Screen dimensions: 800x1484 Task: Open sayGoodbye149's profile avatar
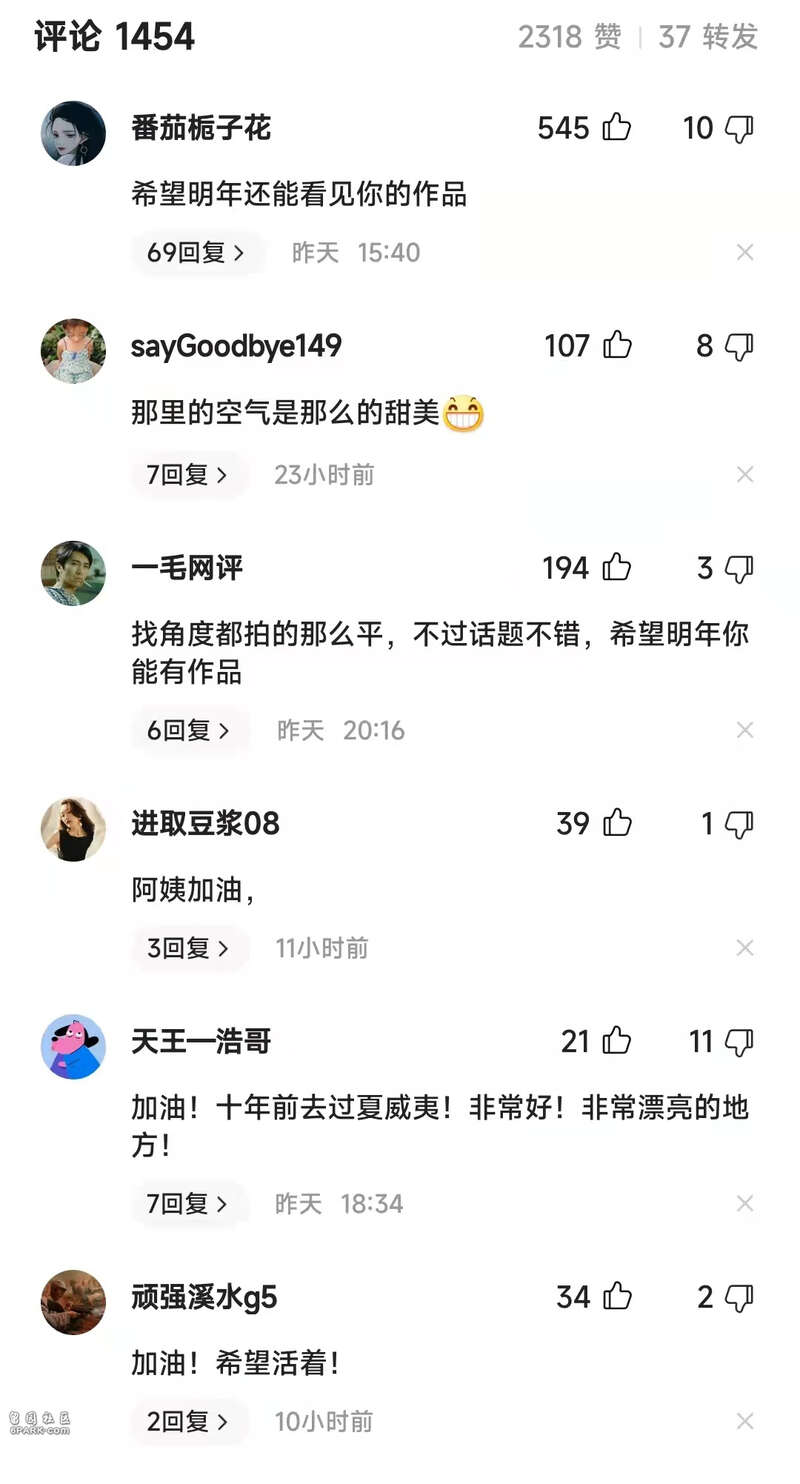(x=73, y=351)
